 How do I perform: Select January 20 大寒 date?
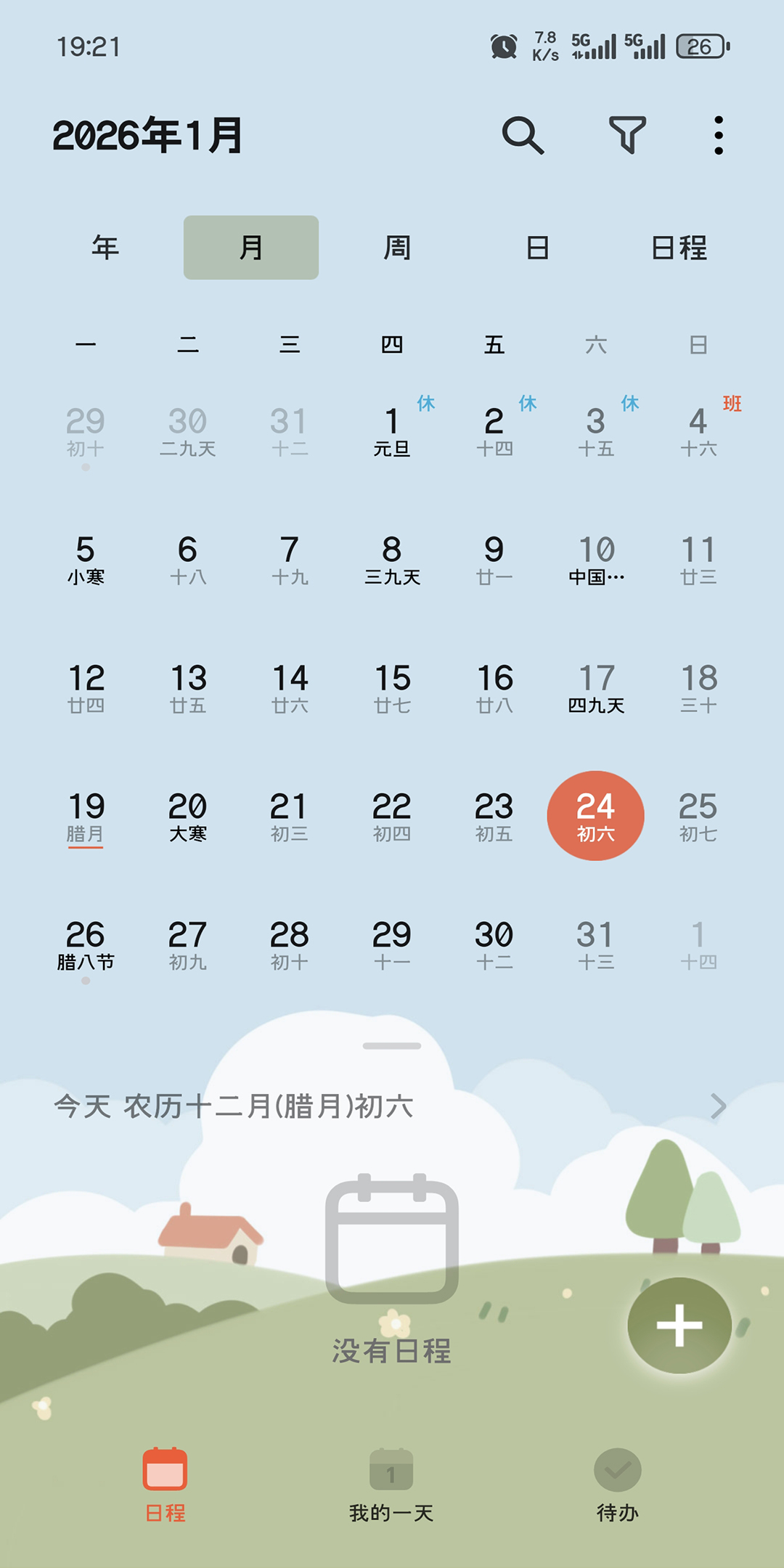pos(188,817)
